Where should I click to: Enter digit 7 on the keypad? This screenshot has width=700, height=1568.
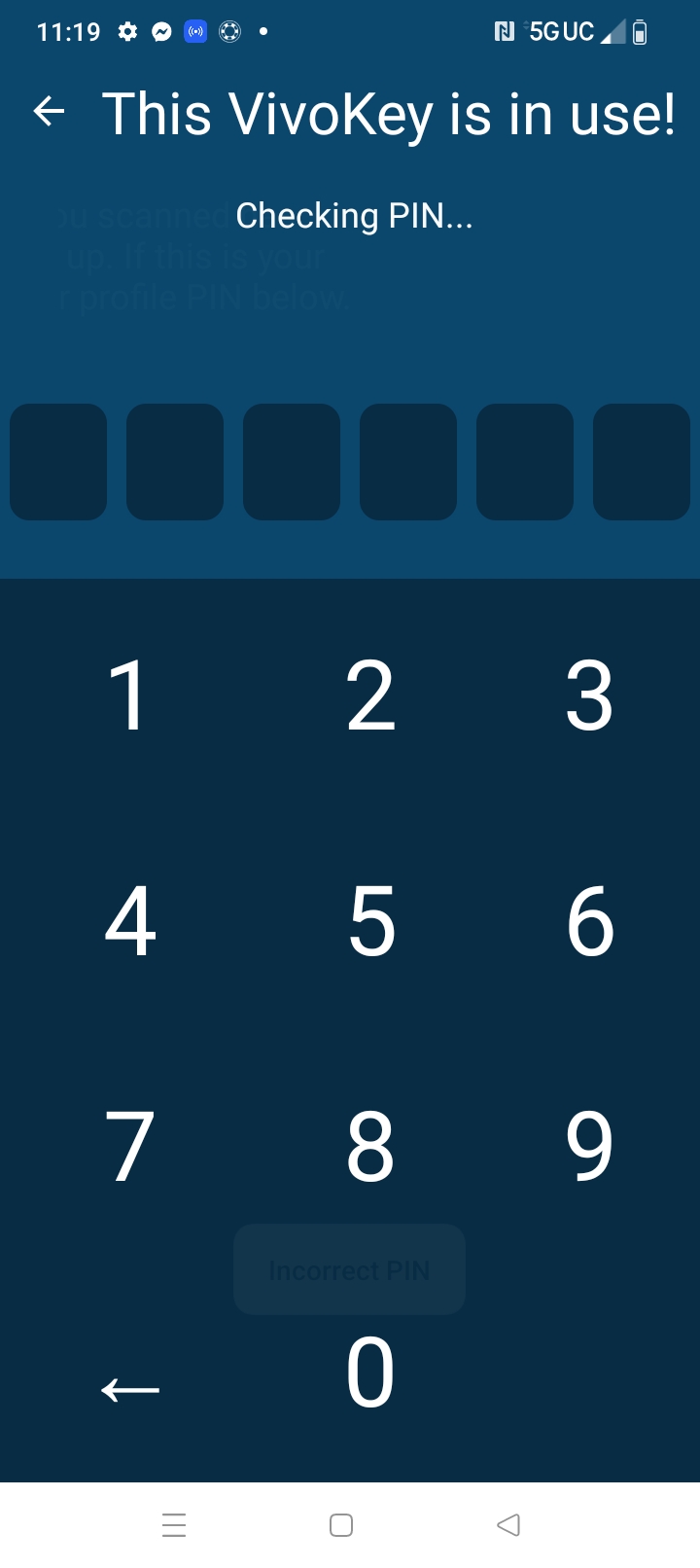click(129, 1147)
